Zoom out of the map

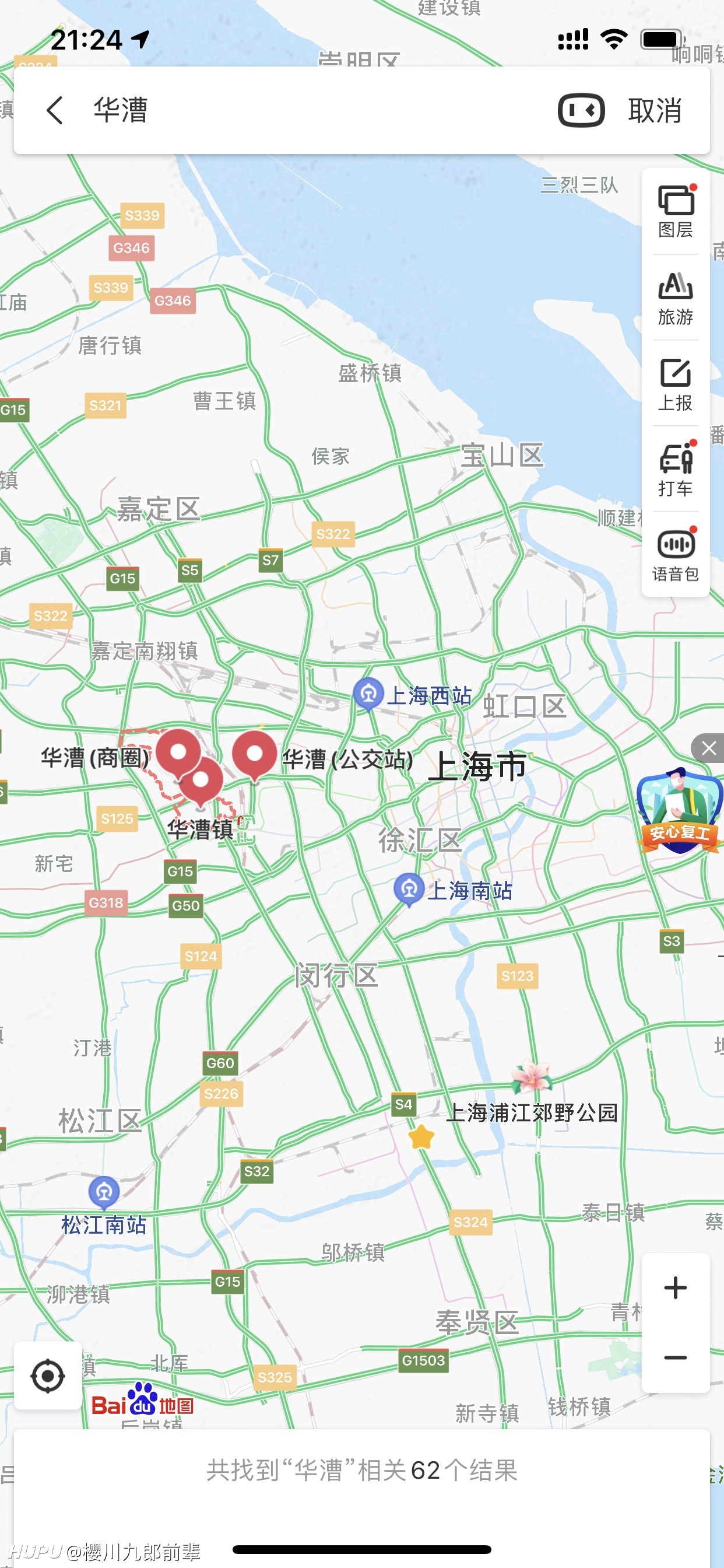click(x=676, y=1358)
